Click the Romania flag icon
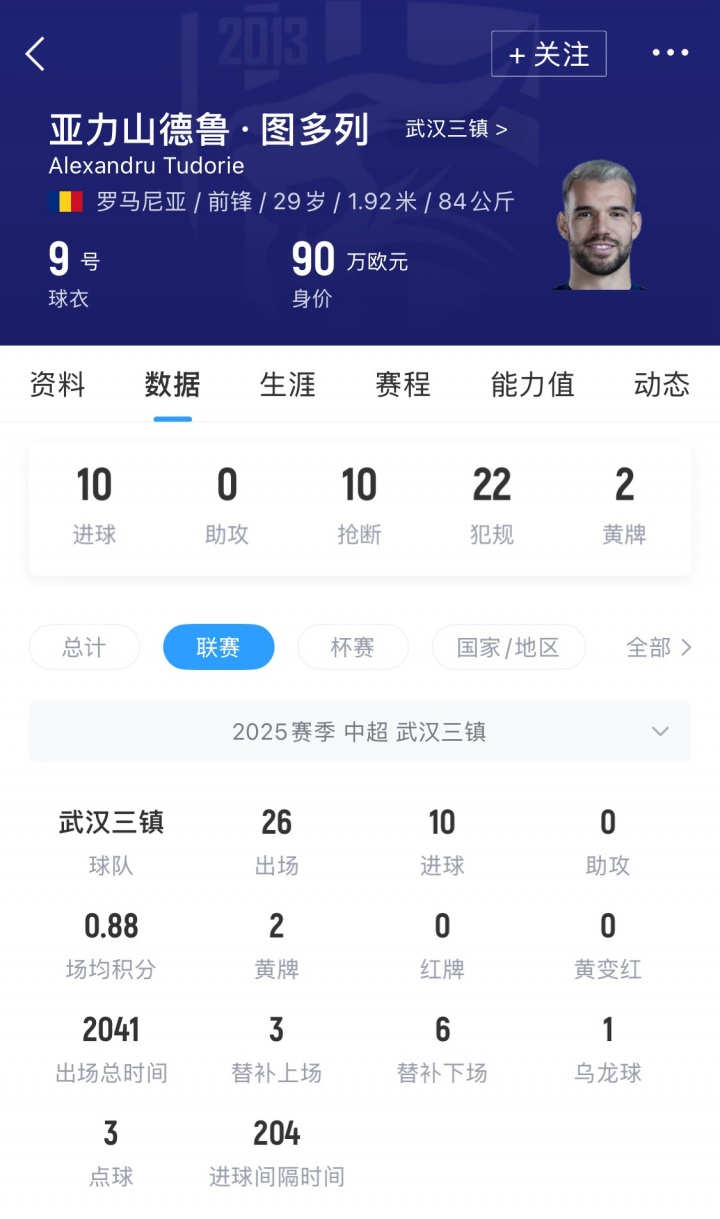This screenshot has height=1219, width=720. point(63,201)
